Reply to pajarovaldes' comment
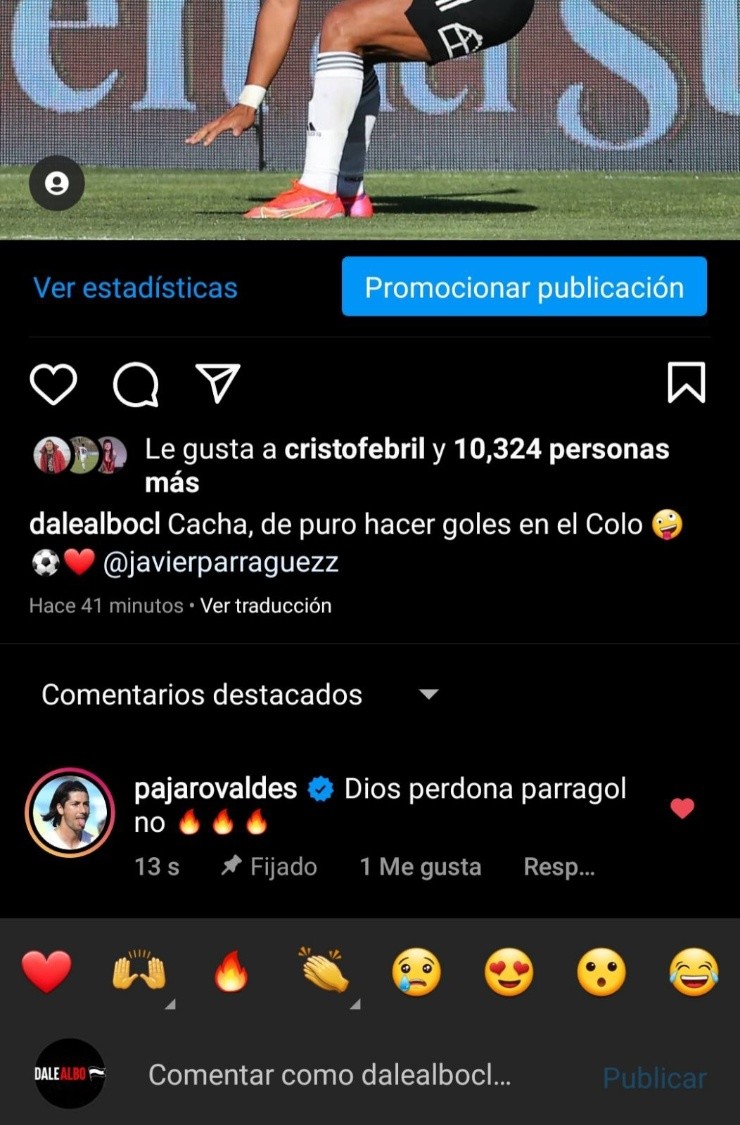 [559, 867]
